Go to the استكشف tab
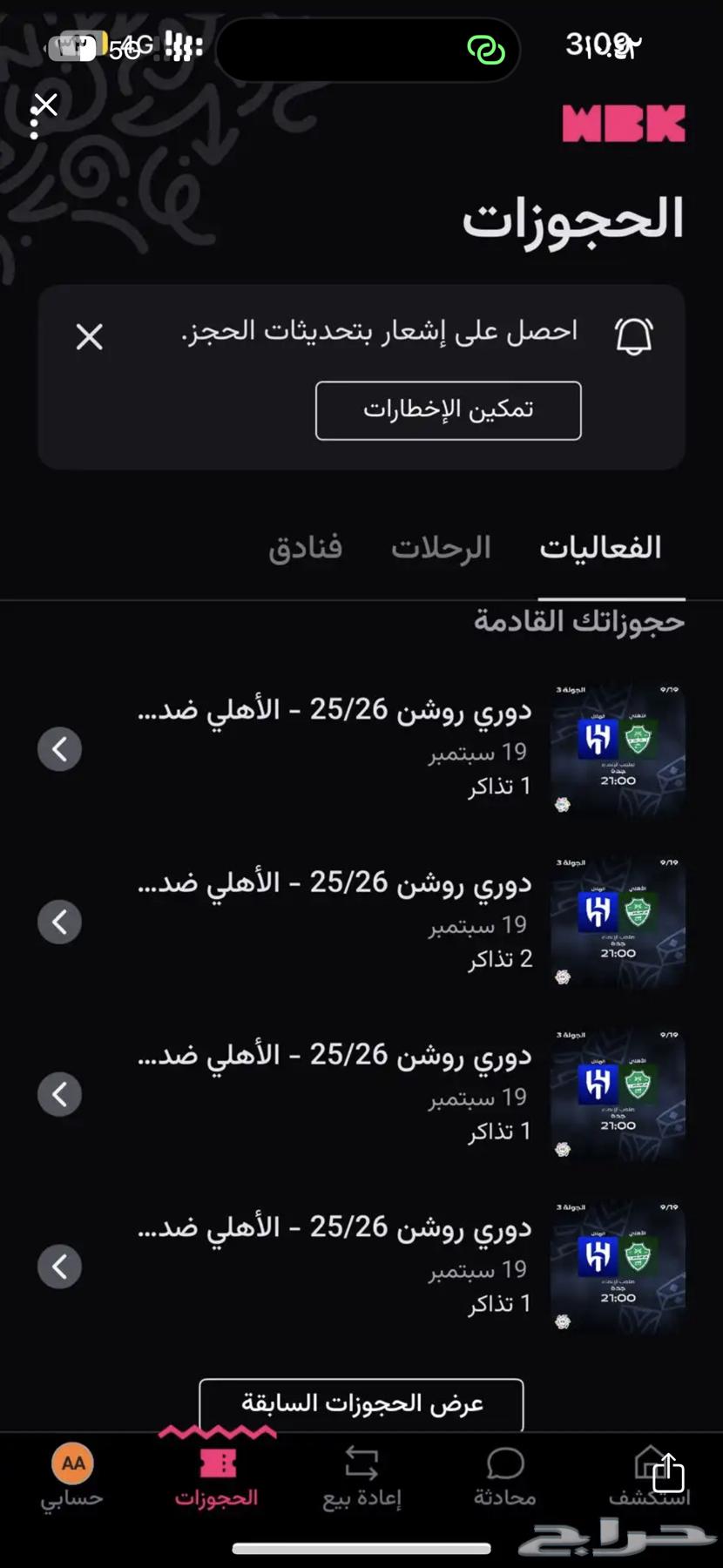Viewport: 723px width, 1568px height. click(649, 1477)
